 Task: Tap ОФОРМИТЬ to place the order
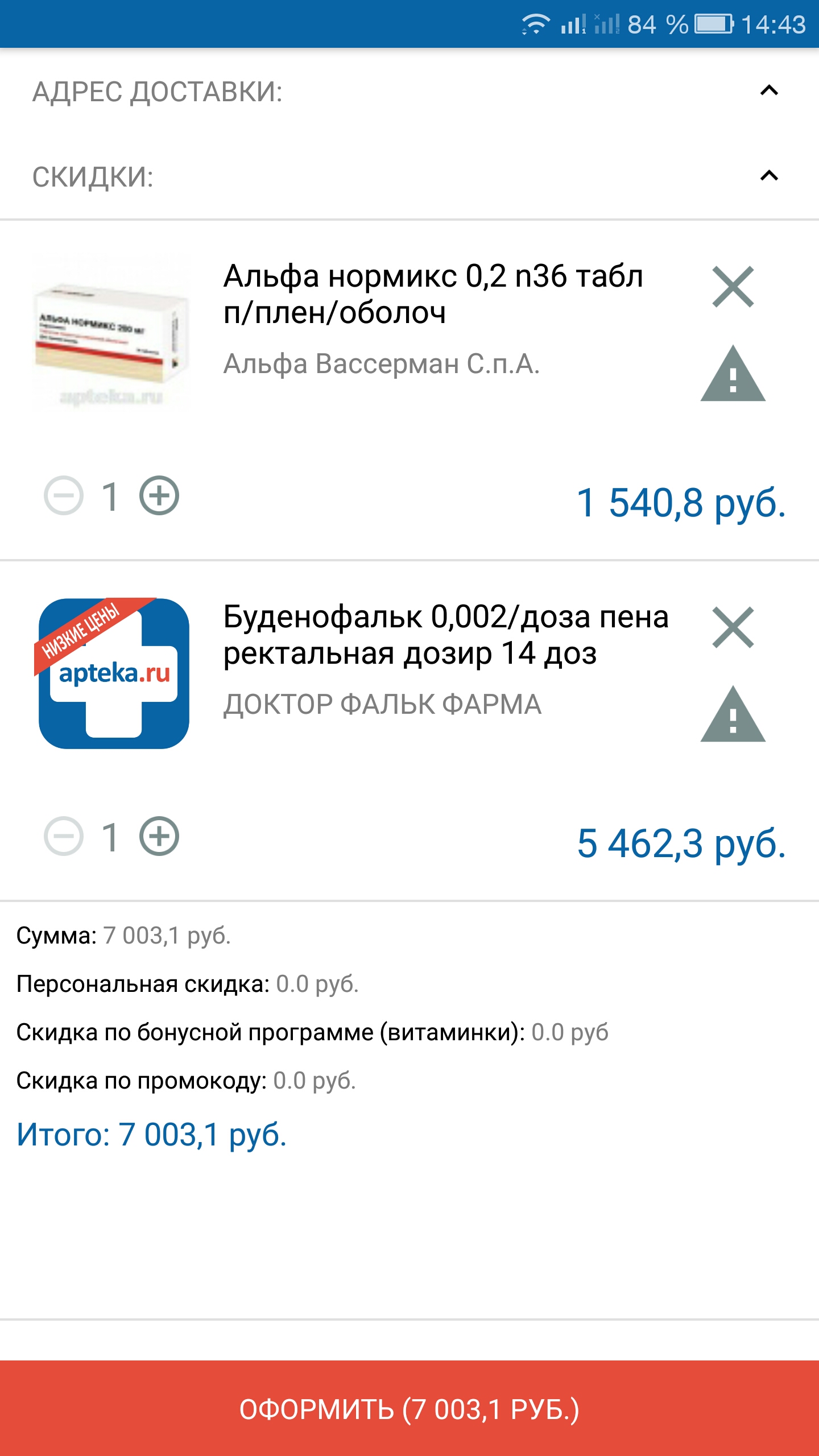[x=409, y=1406]
